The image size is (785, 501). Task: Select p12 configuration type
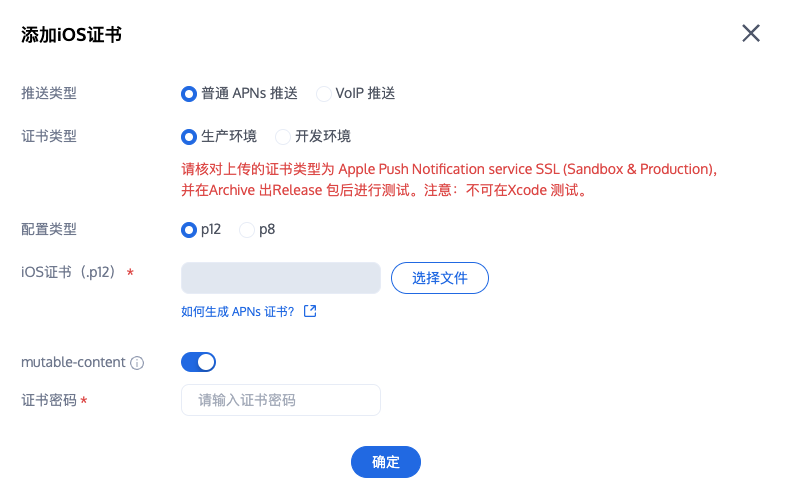coord(189,229)
